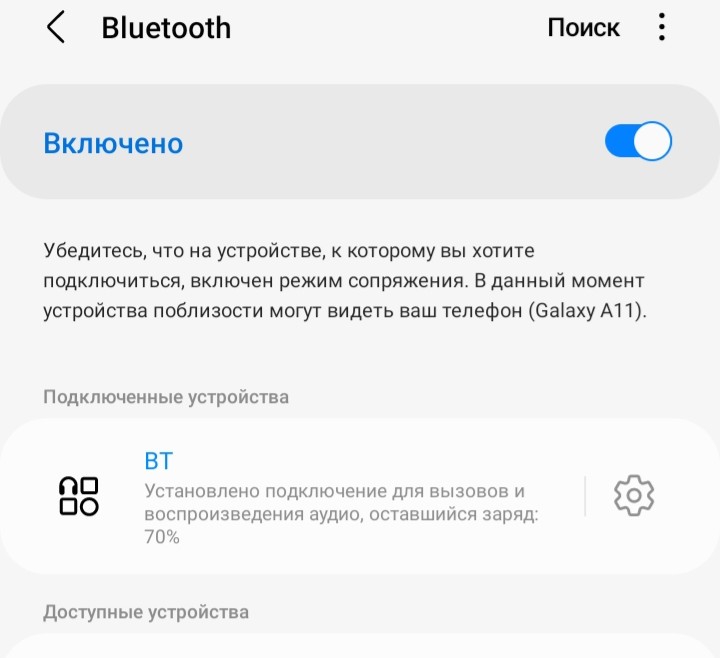Open the three-dot overflow menu
The image size is (720, 658).
[x=661, y=28]
